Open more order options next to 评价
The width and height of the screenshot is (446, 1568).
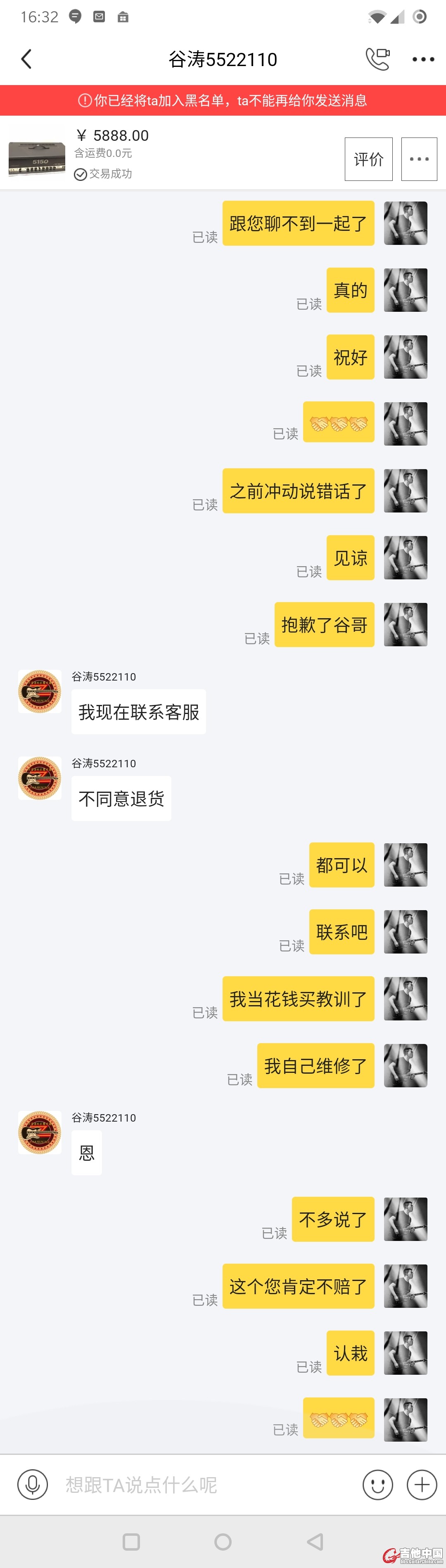point(419,159)
